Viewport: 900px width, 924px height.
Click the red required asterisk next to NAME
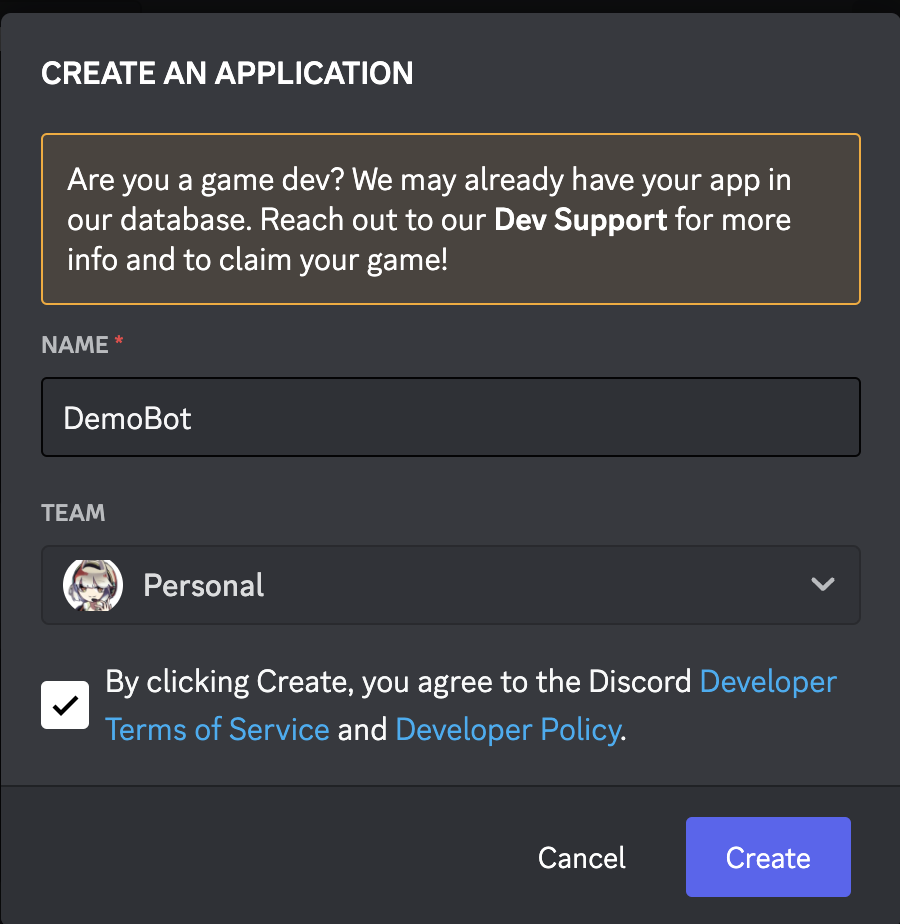point(117,338)
